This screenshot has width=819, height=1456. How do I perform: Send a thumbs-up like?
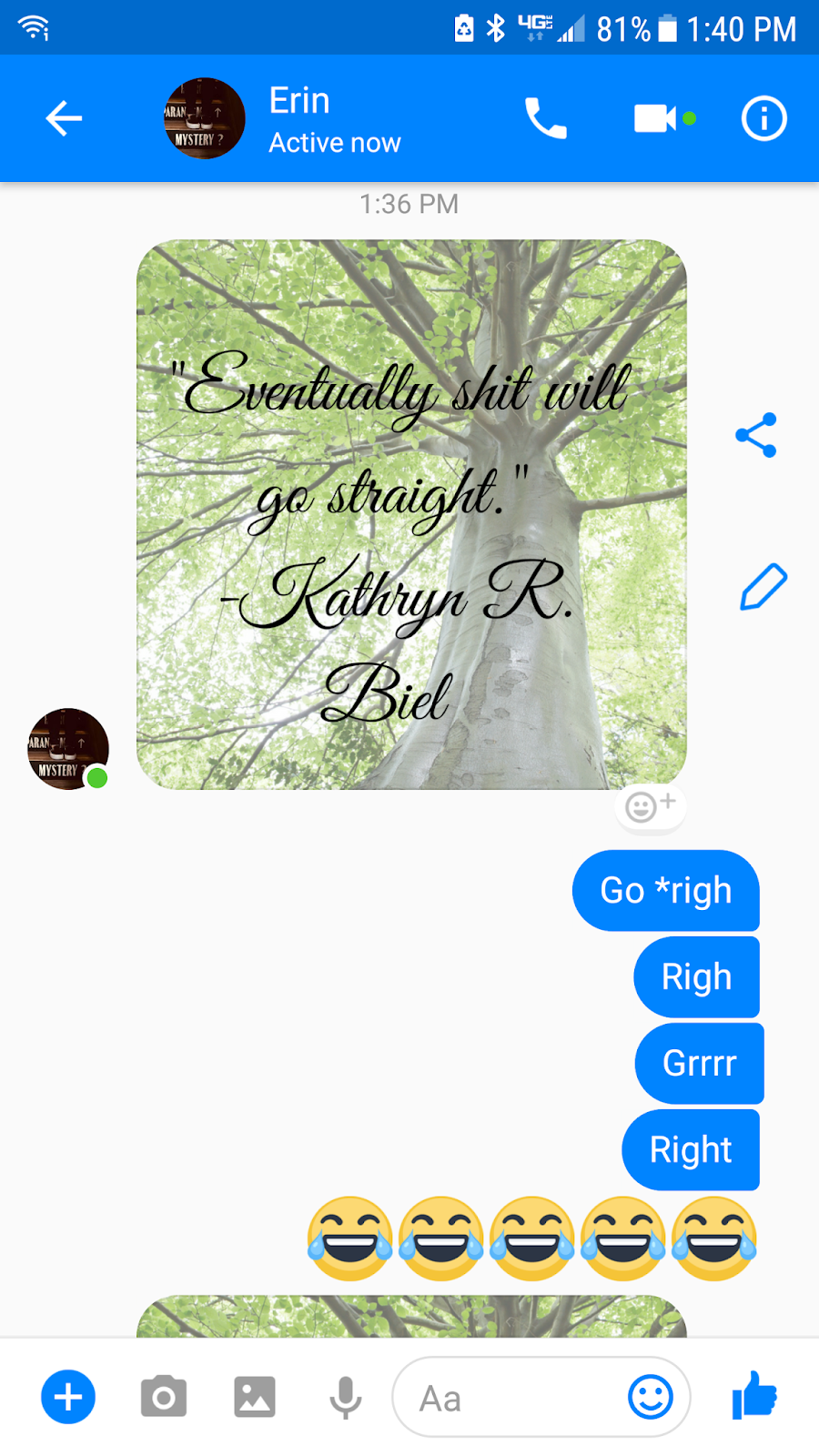tap(754, 1395)
